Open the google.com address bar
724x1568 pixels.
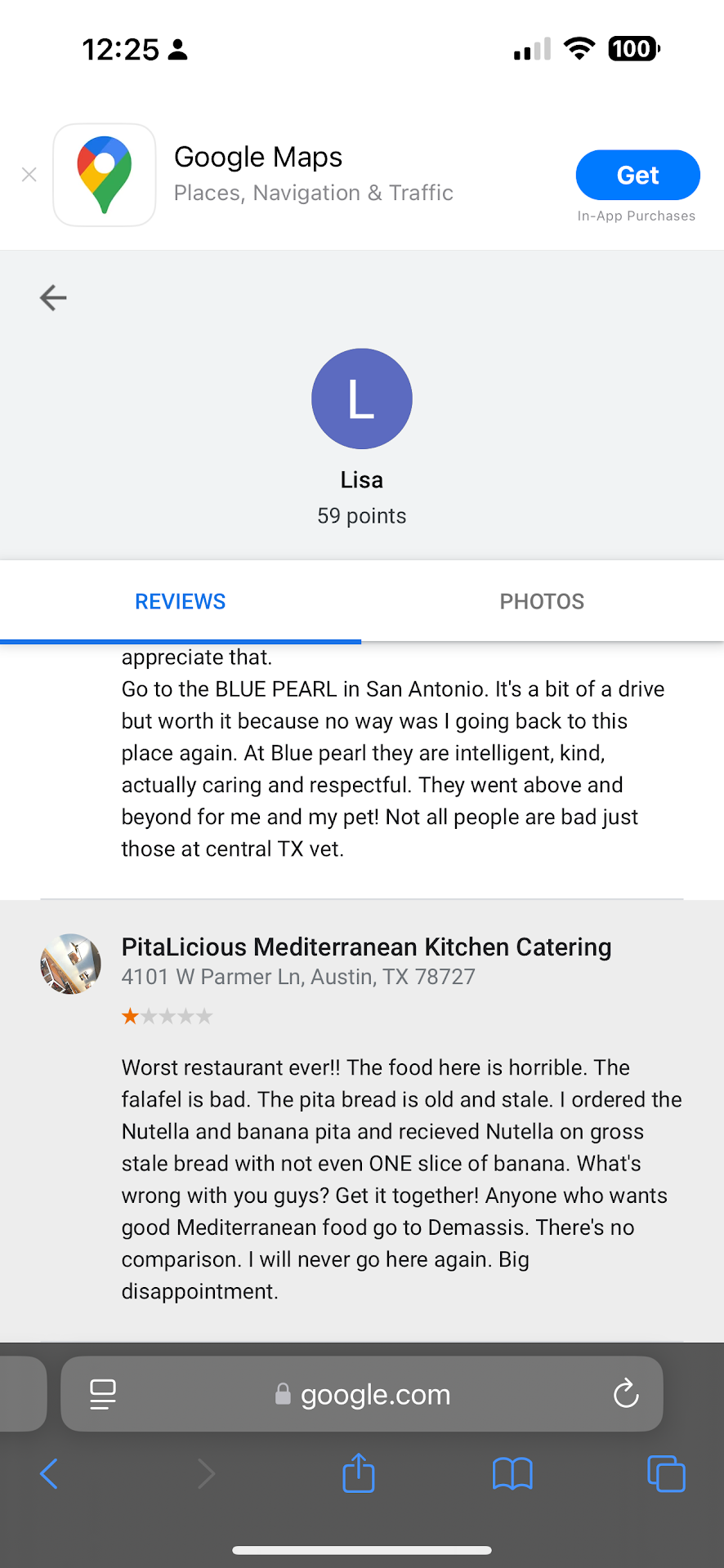[374, 1394]
